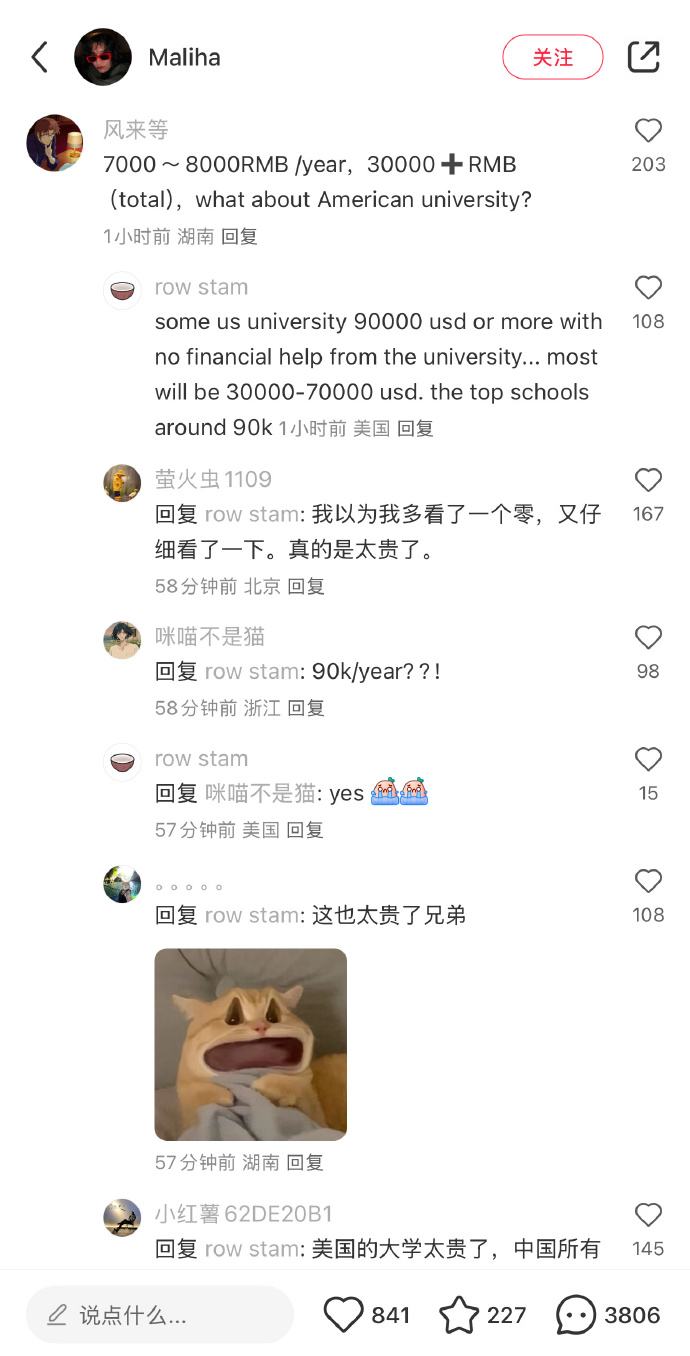
Task: Like 小红薯62DE20B1's comment
Action: coord(648,1215)
